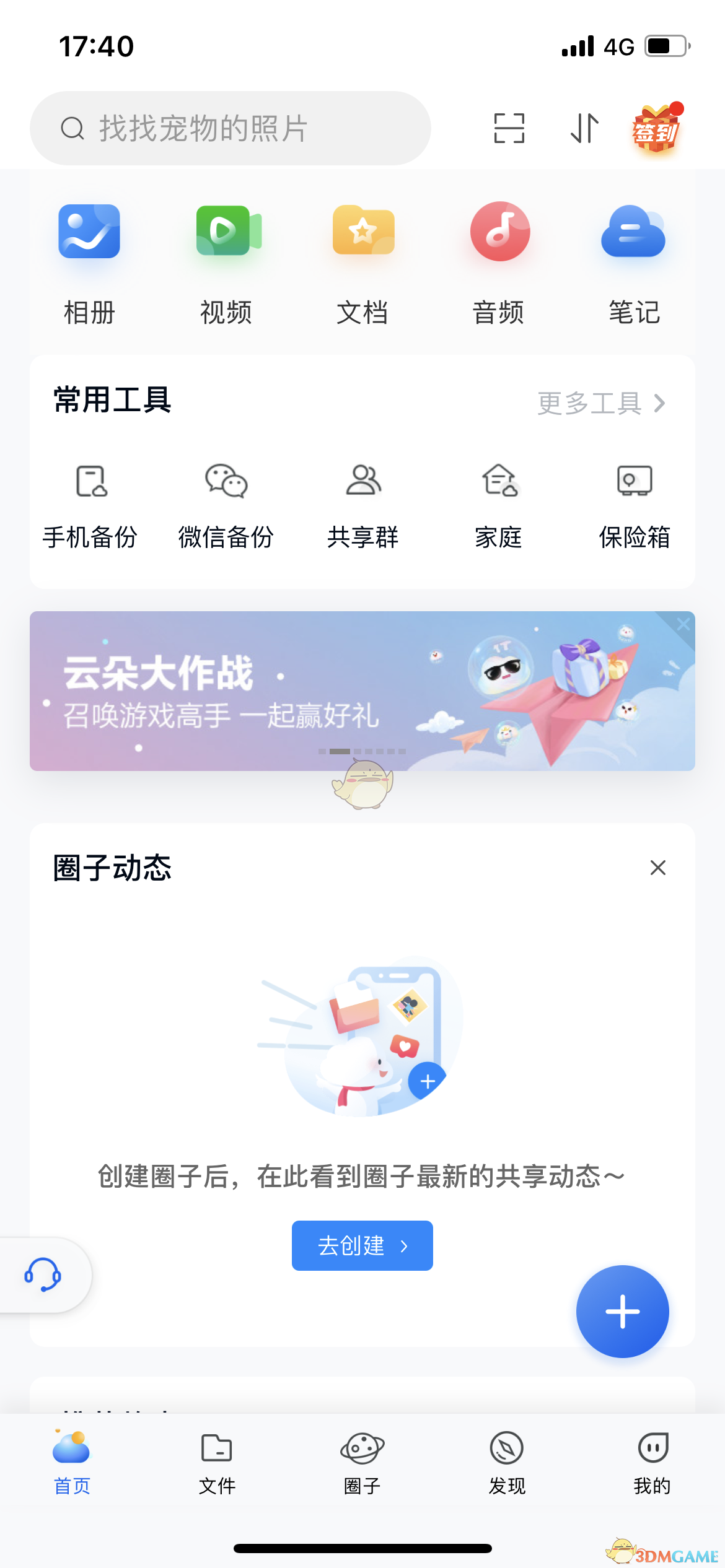Viewport: 725px width, 1568px height.
Task: Tap the search box for pet photos
Action: (x=229, y=128)
